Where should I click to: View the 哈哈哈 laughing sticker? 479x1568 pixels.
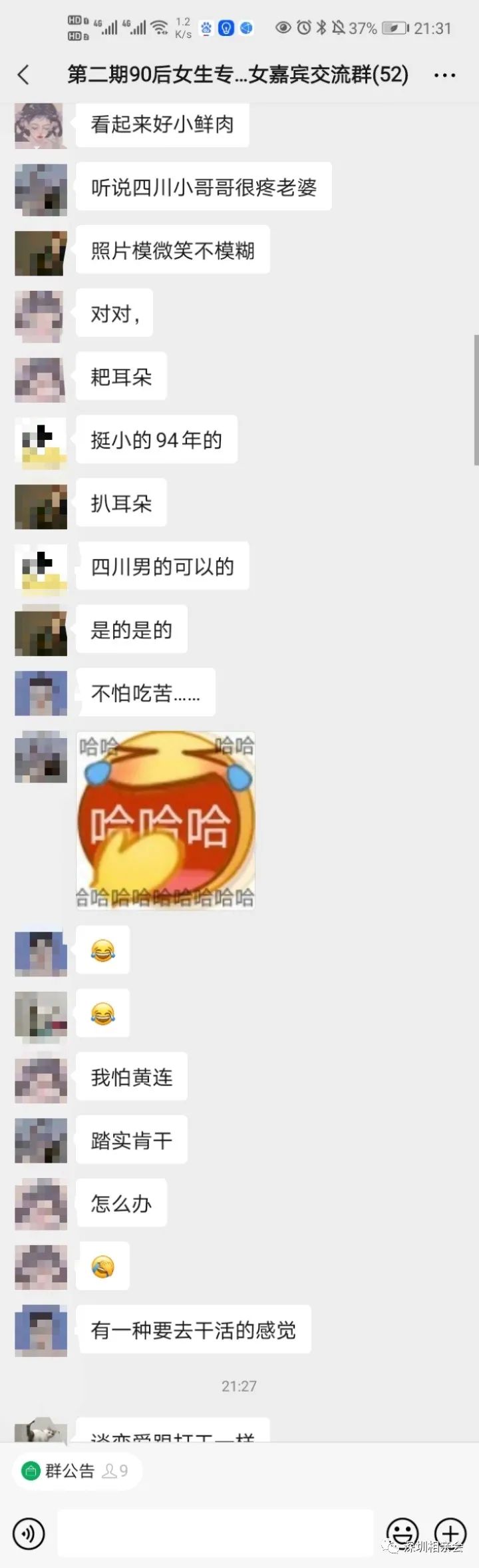click(166, 821)
